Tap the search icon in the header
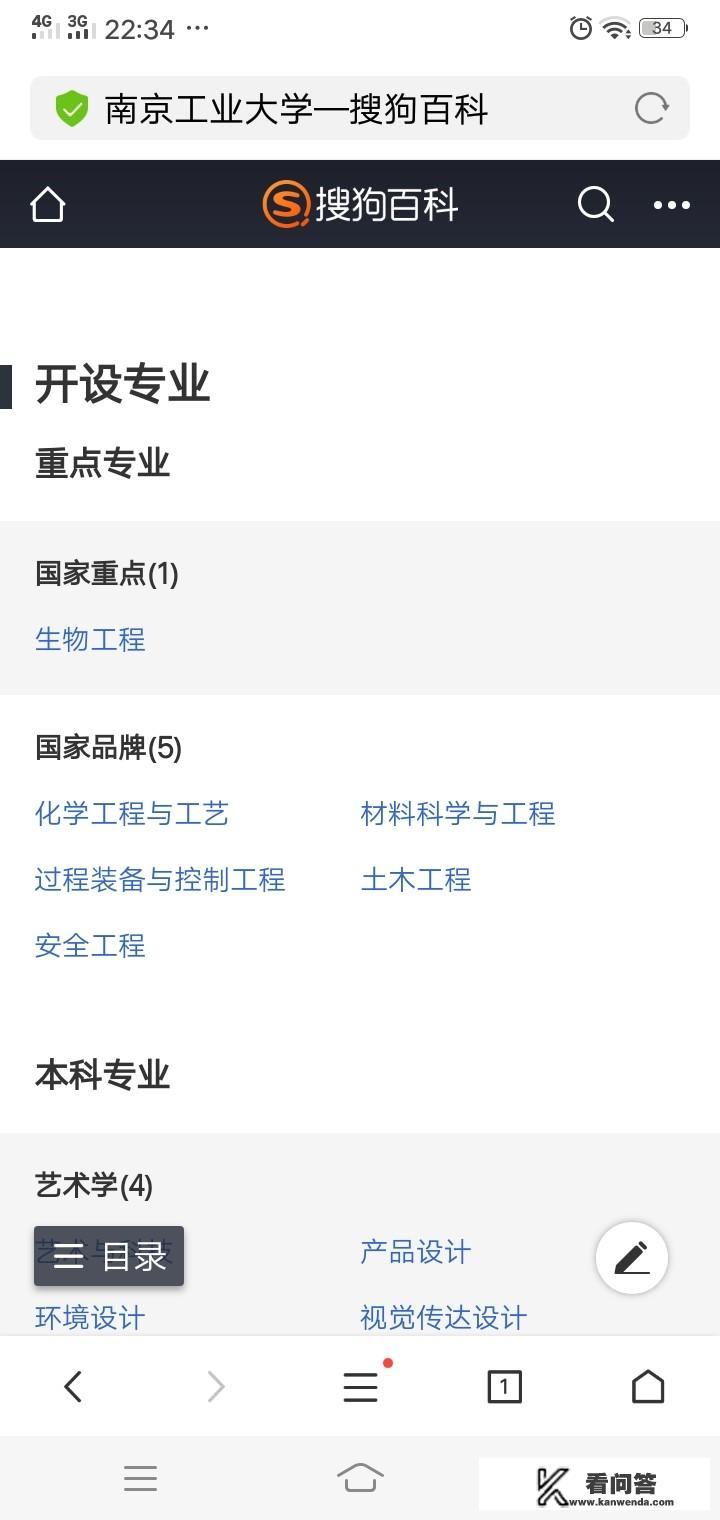The height and width of the screenshot is (1520, 720). coord(595,204)
